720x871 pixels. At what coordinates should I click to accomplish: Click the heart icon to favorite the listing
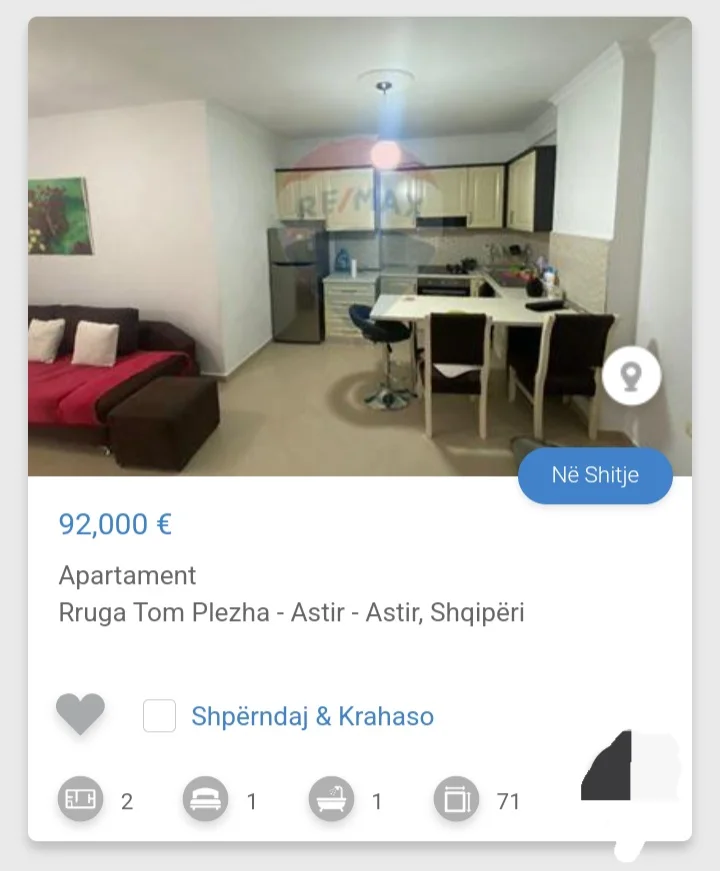click(x=79, y=714)
